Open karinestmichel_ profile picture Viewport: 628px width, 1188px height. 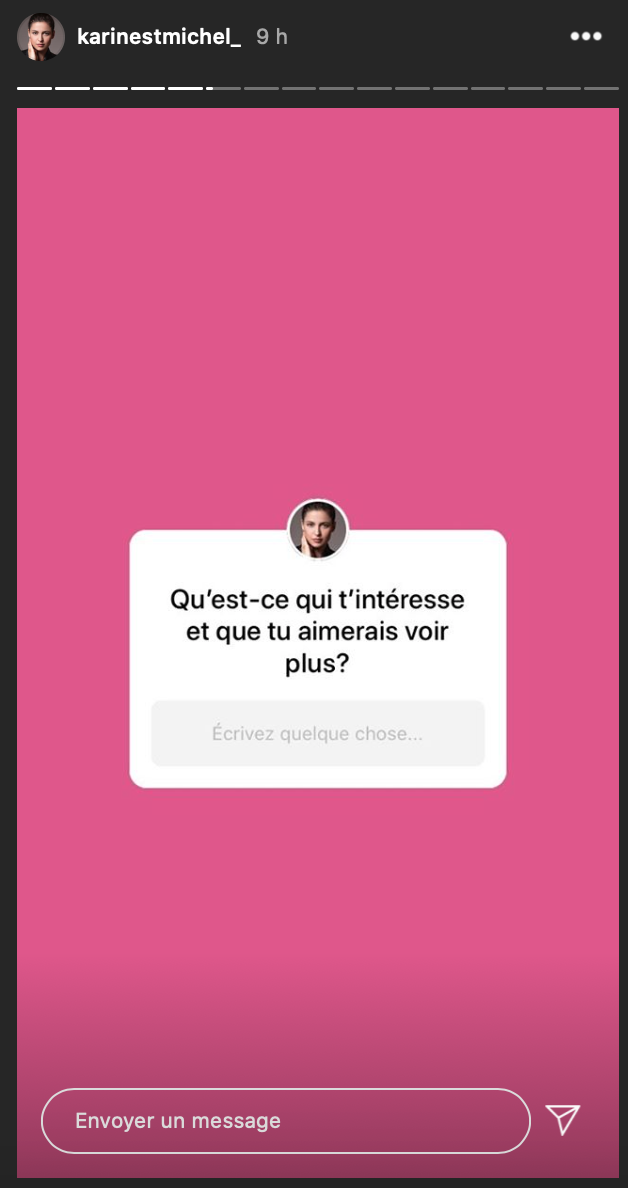pyautogui.click(x=41, y=37)
